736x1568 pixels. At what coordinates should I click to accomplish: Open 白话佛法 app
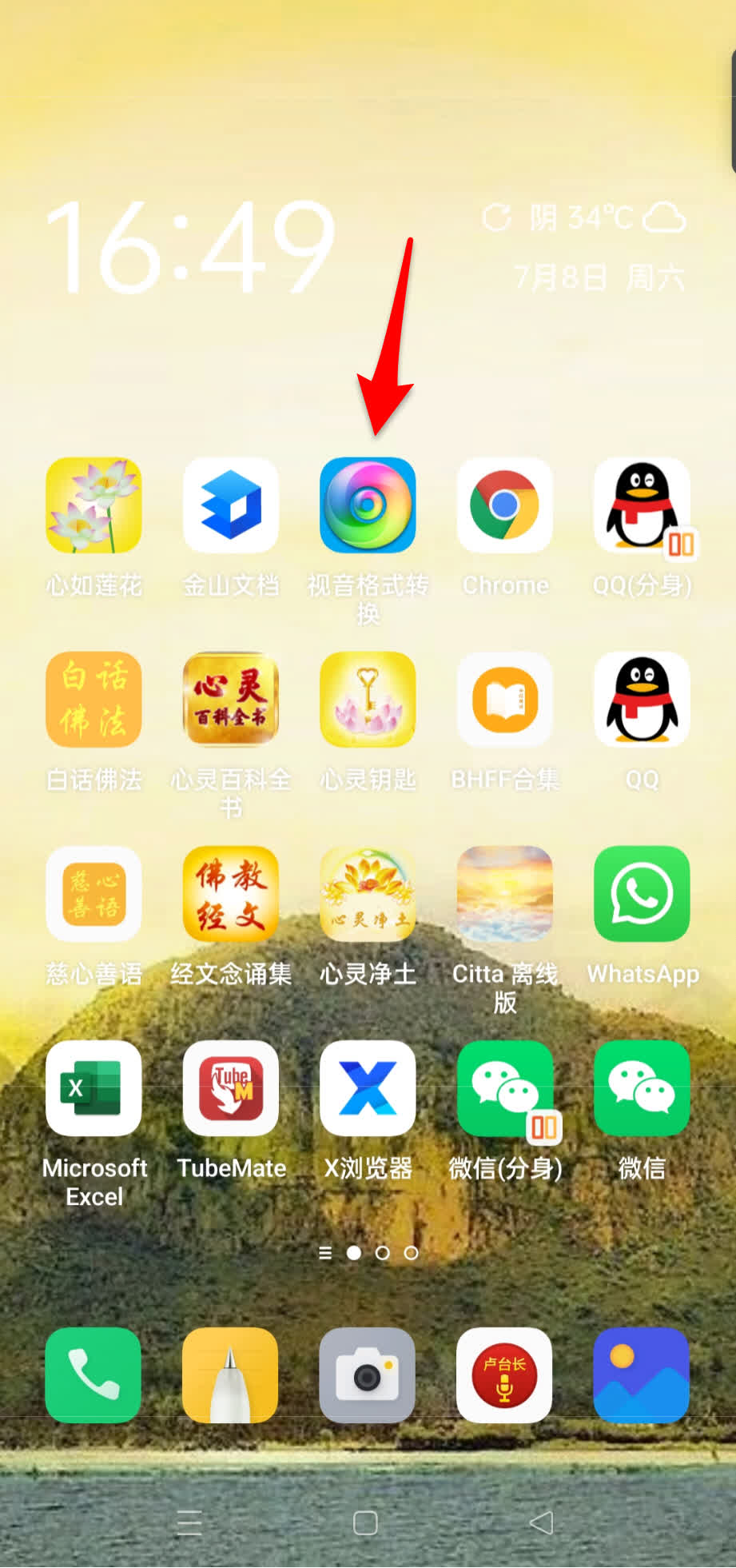(x=94, y=700)
